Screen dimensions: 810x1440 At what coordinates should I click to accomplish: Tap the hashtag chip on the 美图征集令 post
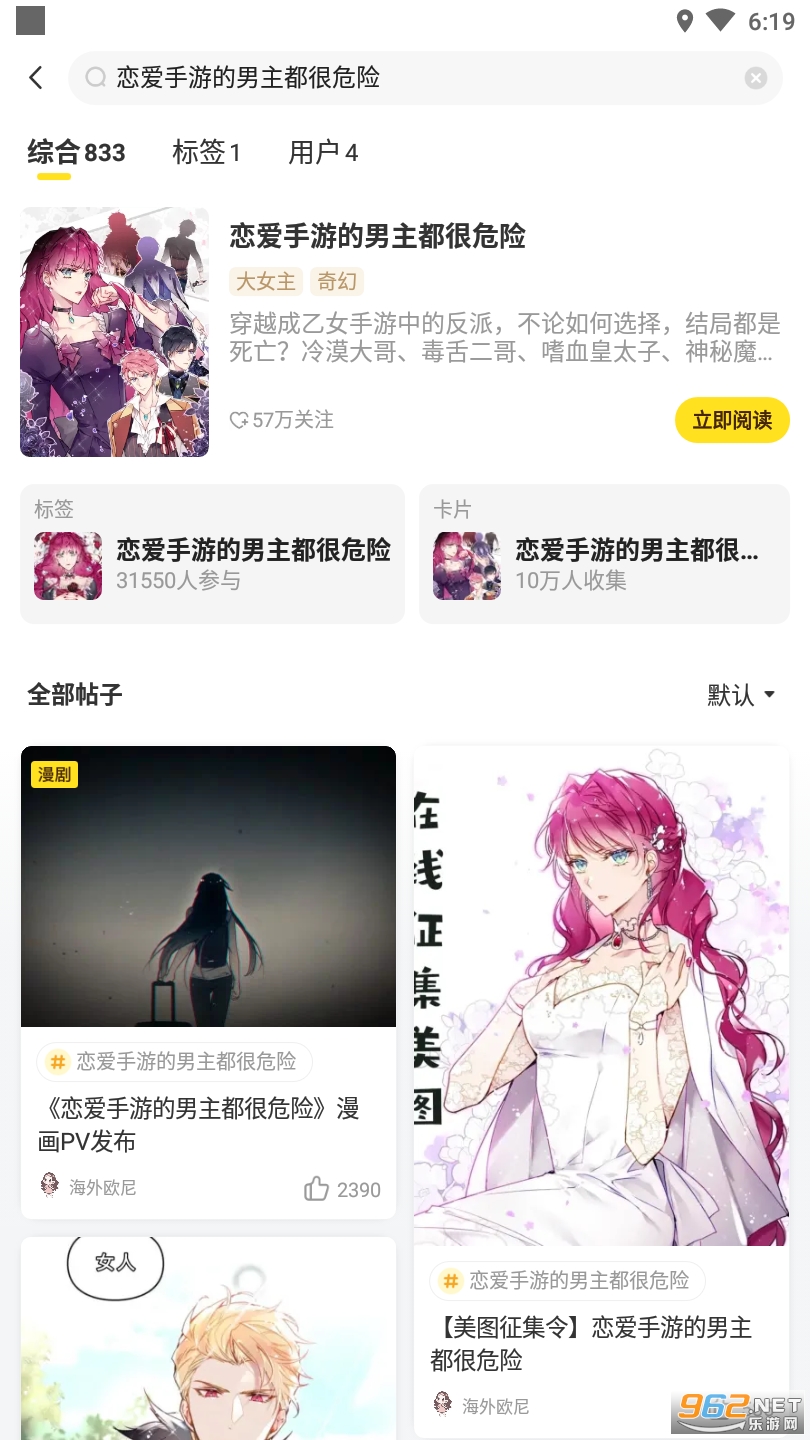pyautogui.click(x=567, y=1280)
